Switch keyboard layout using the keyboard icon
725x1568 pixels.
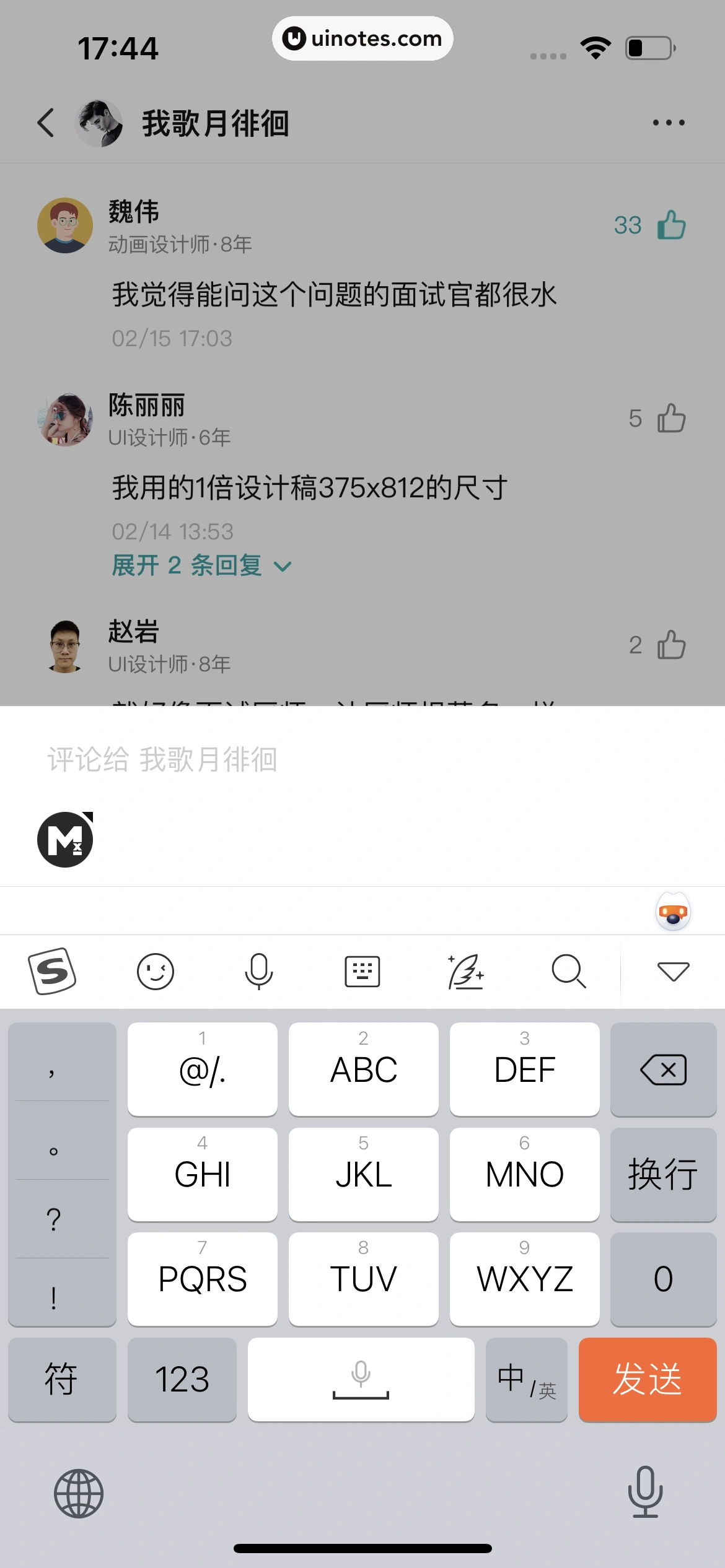[x=362, y=971]
